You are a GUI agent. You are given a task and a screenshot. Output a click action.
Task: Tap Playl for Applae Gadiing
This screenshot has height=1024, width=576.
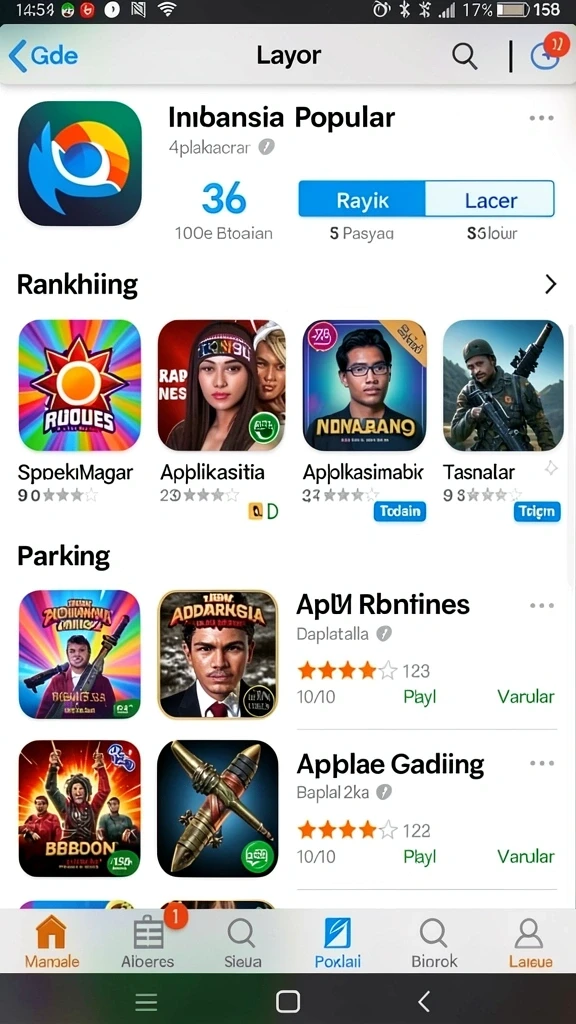point(419,857)
